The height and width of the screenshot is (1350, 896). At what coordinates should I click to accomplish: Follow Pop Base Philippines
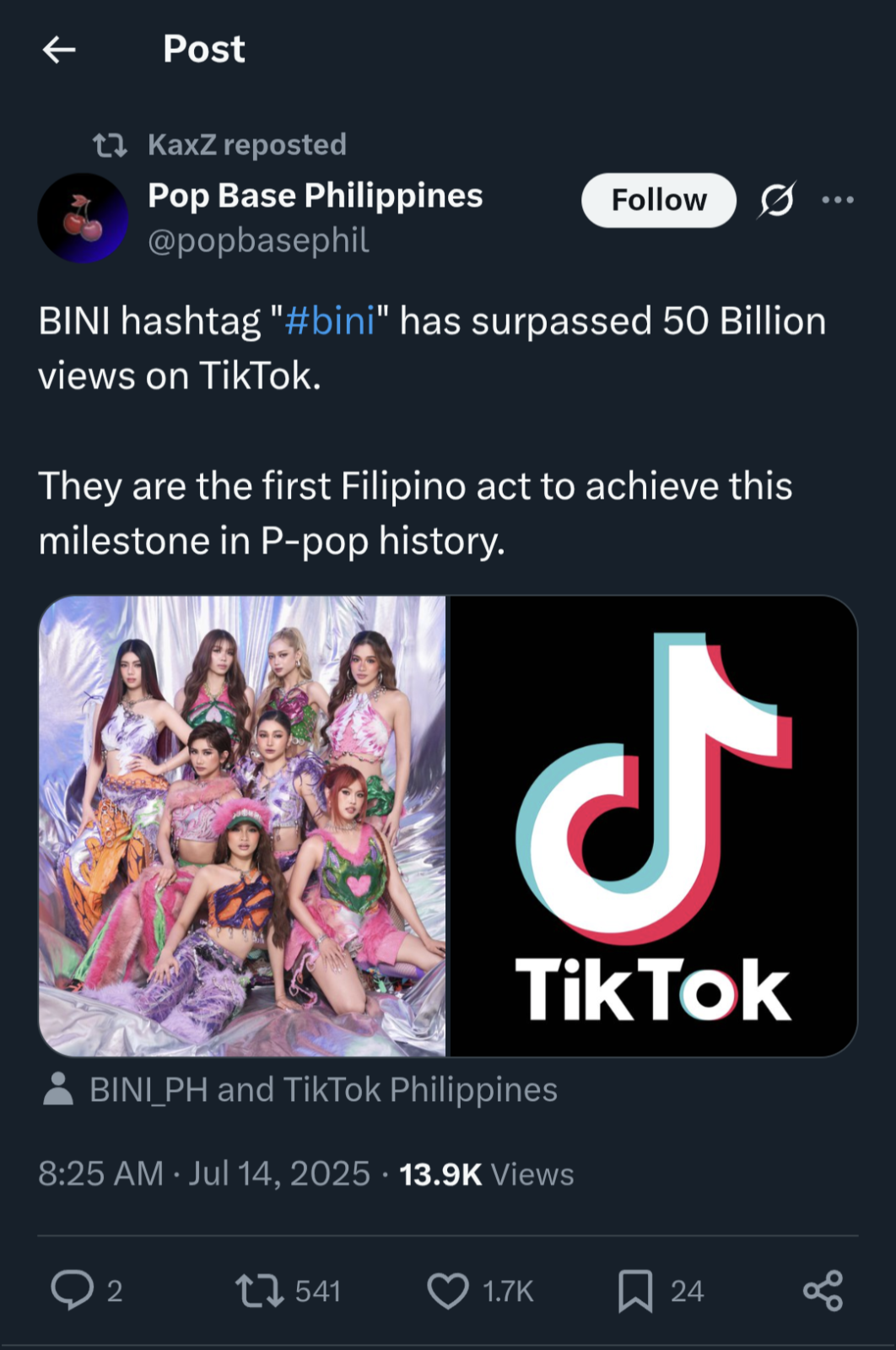[x=658, y=200]
